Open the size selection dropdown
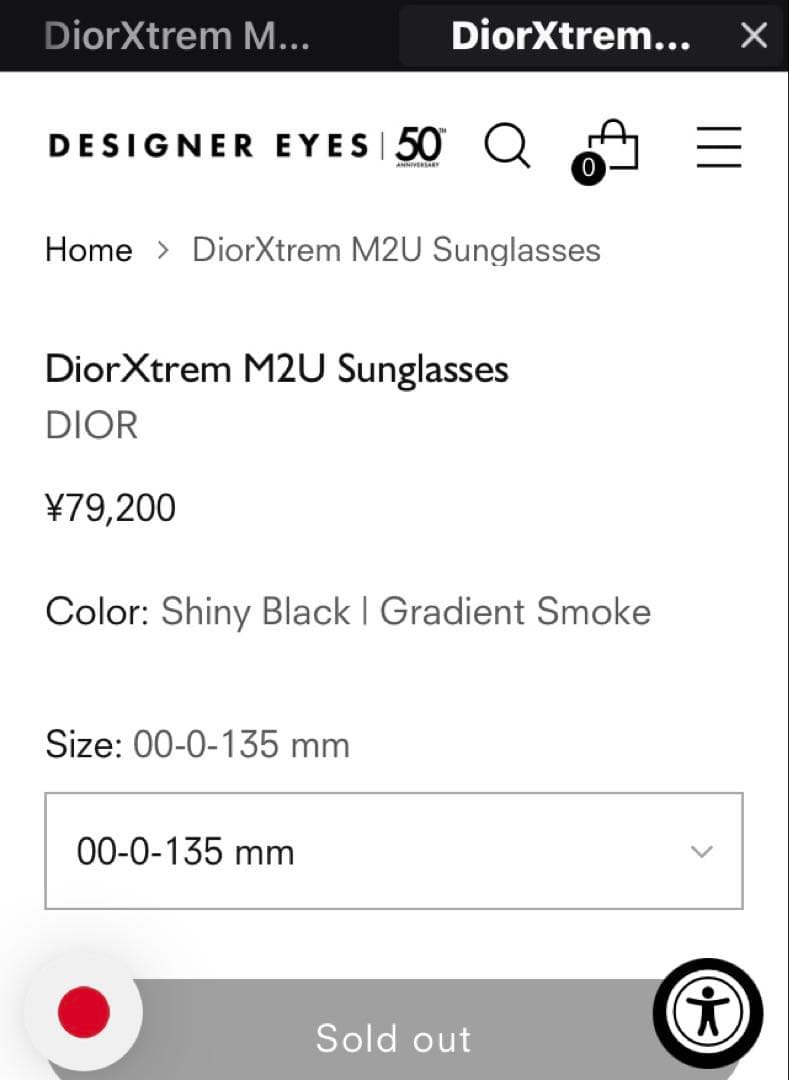This screenshot has width=789, height=1080. click(394, 852)
